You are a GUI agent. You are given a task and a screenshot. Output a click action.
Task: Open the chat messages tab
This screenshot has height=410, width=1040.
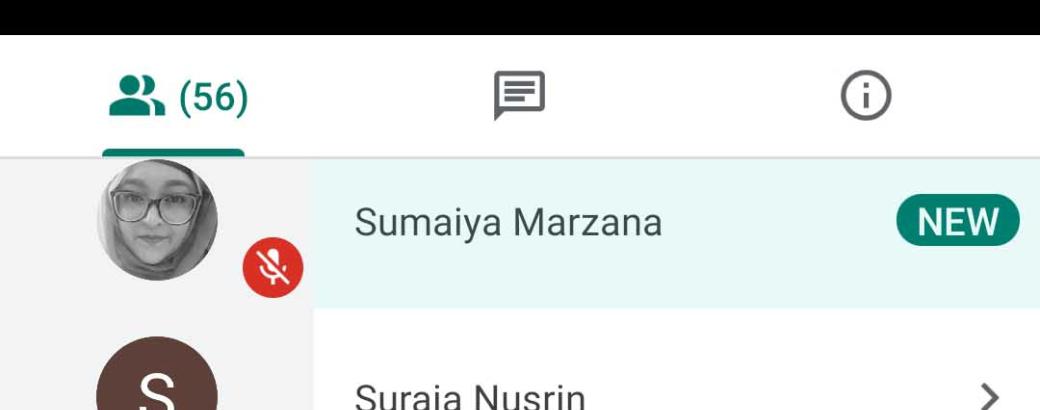(x=519, y=97)
